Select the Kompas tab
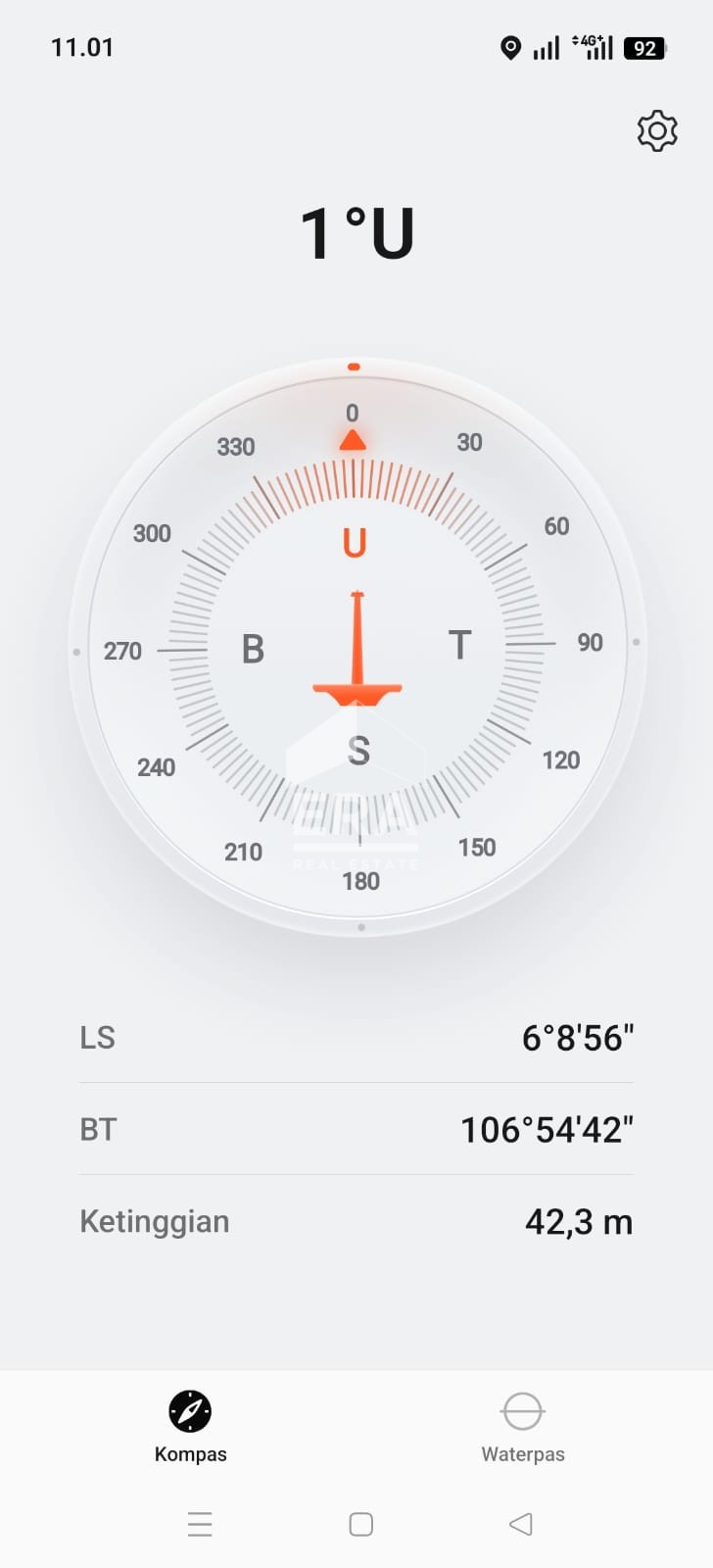This screenshot has height=1568, width=713. coord(190,1428)
